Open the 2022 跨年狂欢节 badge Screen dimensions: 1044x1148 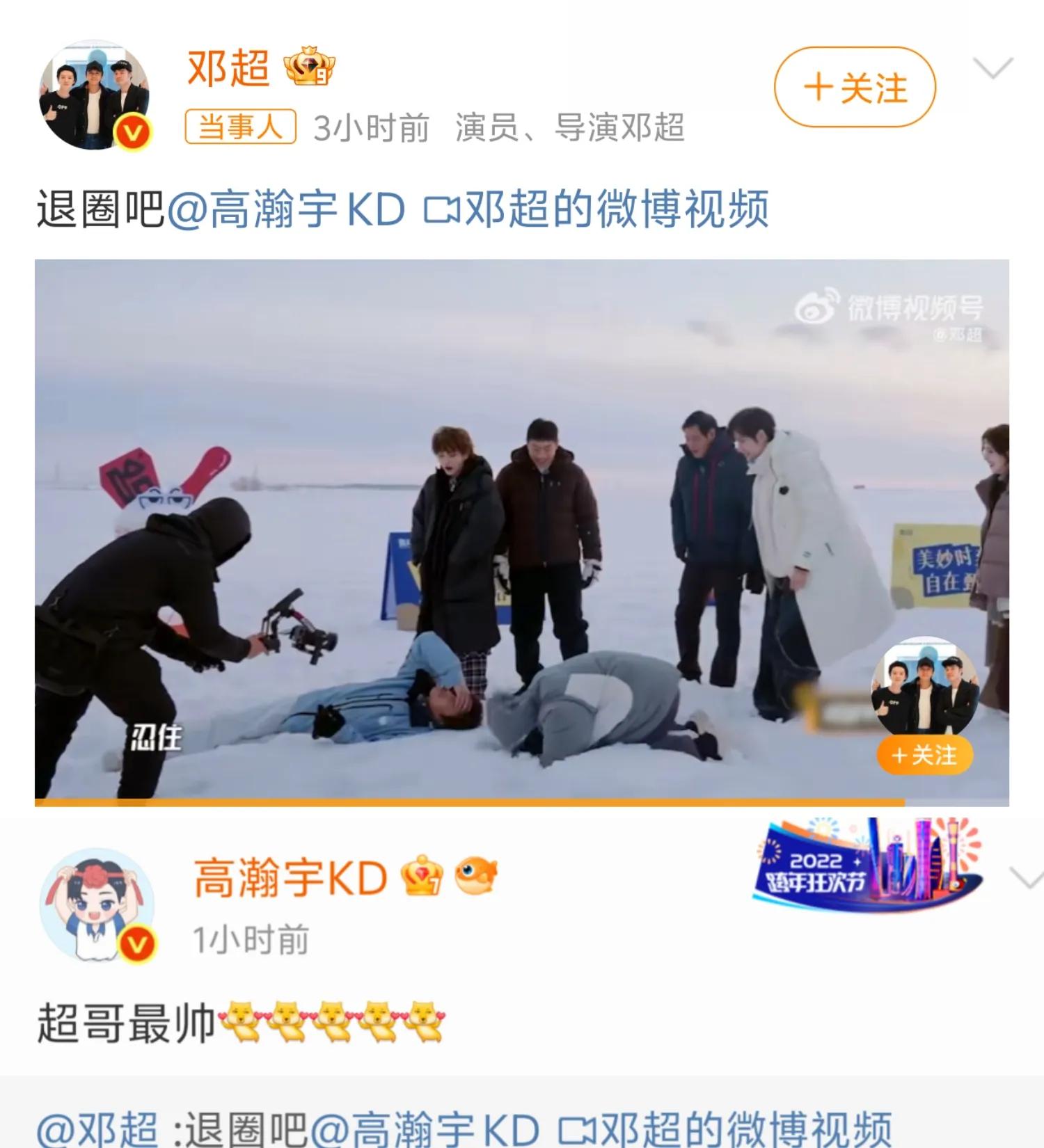tap(868, 863)
